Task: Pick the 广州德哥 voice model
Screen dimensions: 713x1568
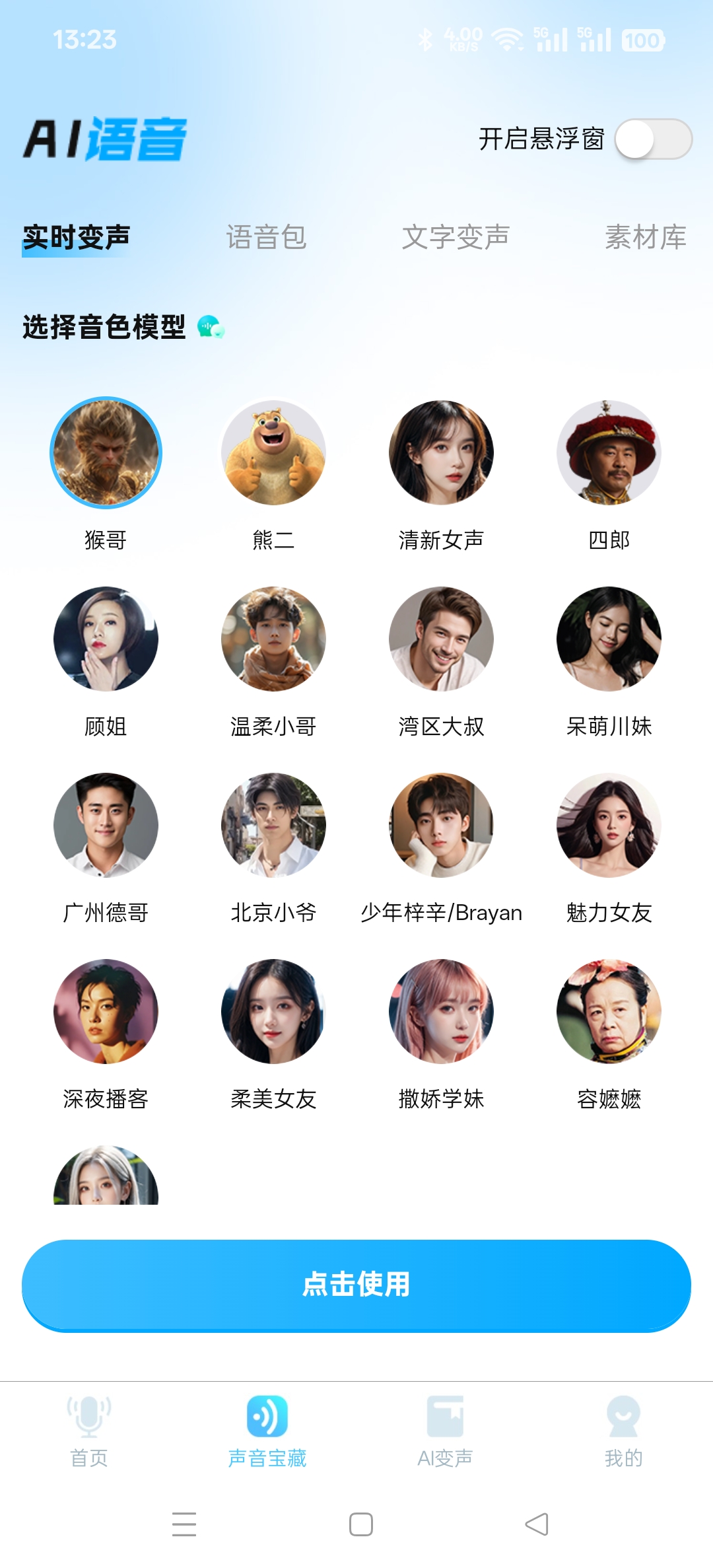Action: 106,826
